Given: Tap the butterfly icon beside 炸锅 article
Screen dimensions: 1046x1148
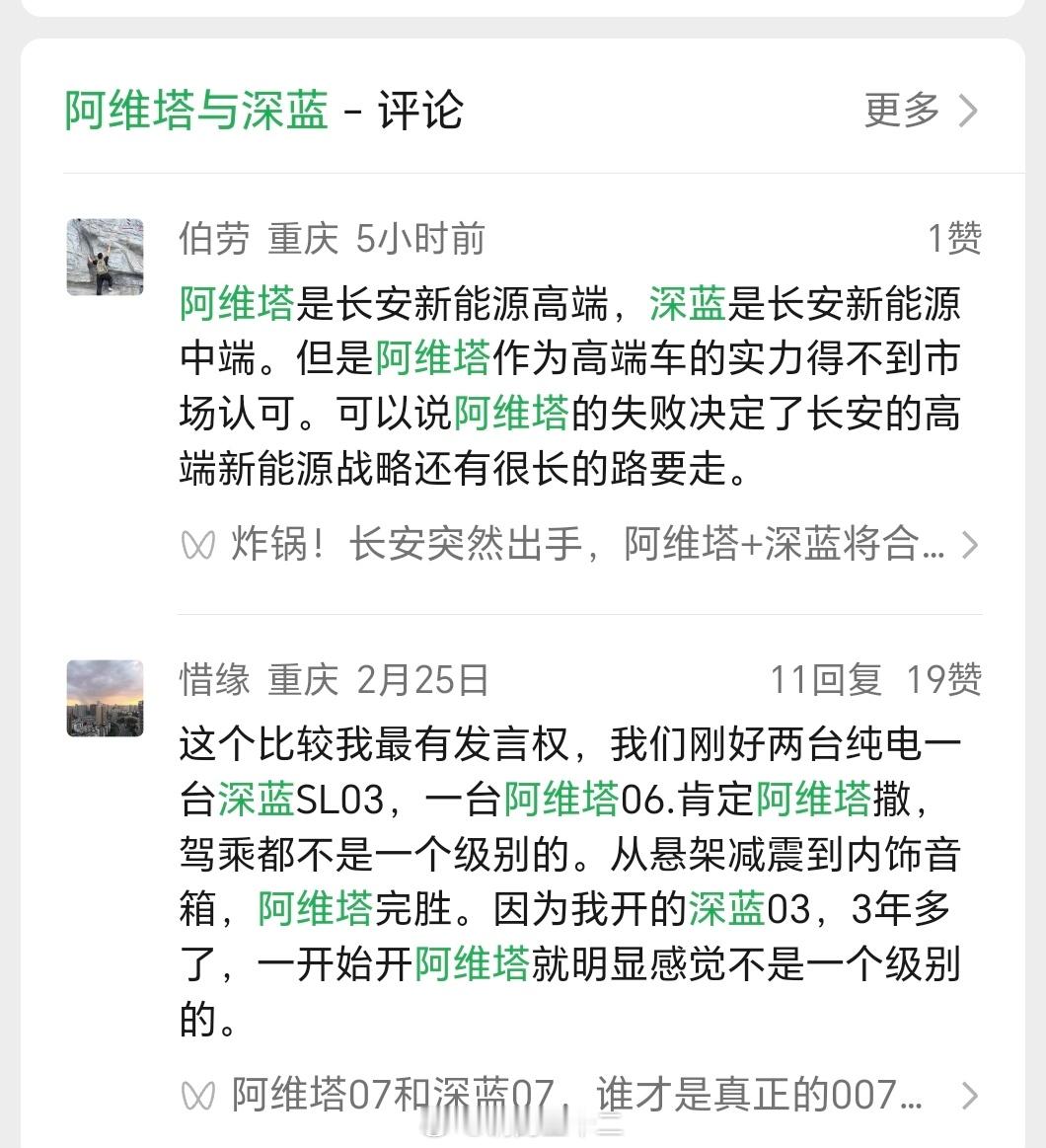Looking at the screenshot, I should [x=200, y=544].
